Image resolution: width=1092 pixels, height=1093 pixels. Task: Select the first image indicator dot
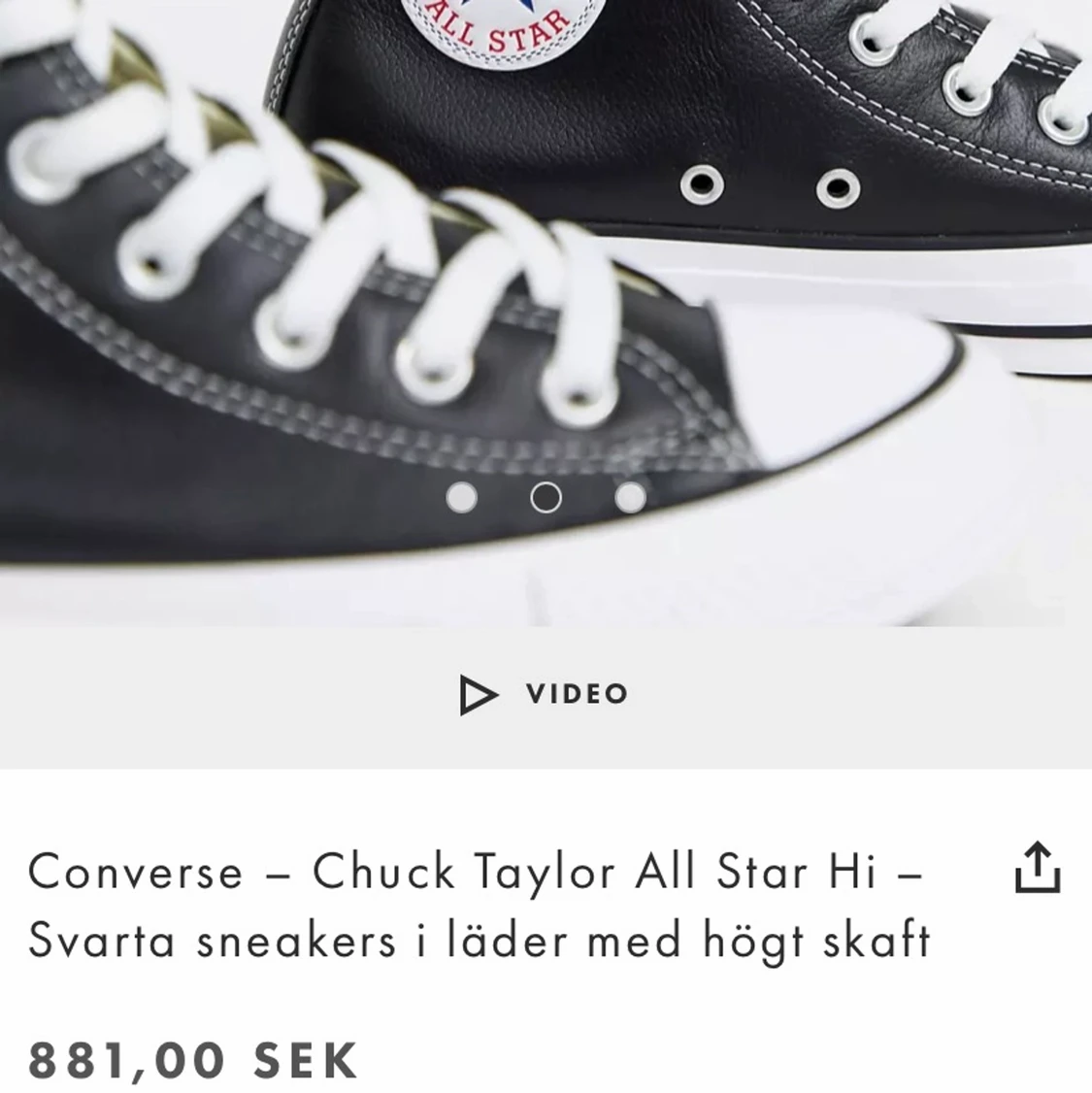(x=461, y=498)
